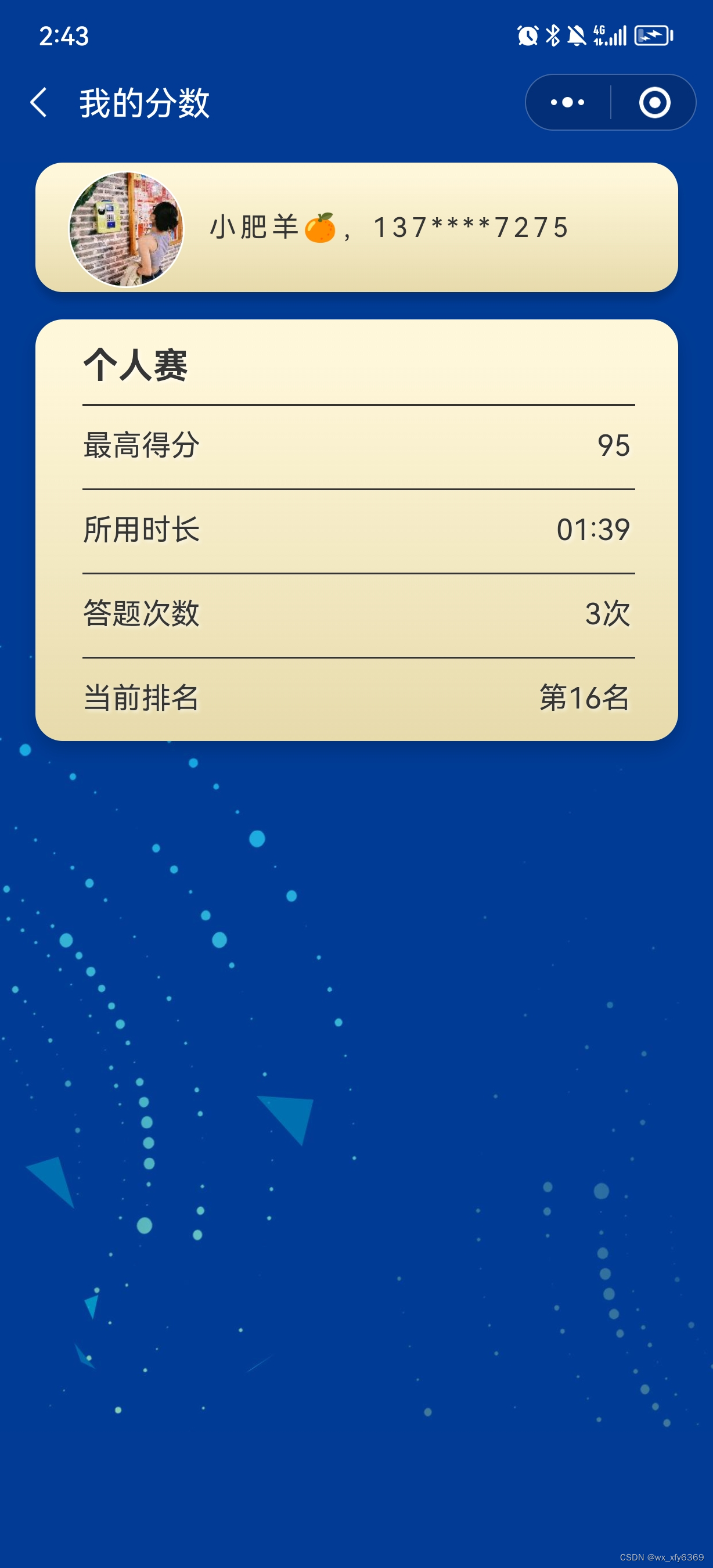
Task: Open the 我的分数 title label
Action: [x=143, y=103]
